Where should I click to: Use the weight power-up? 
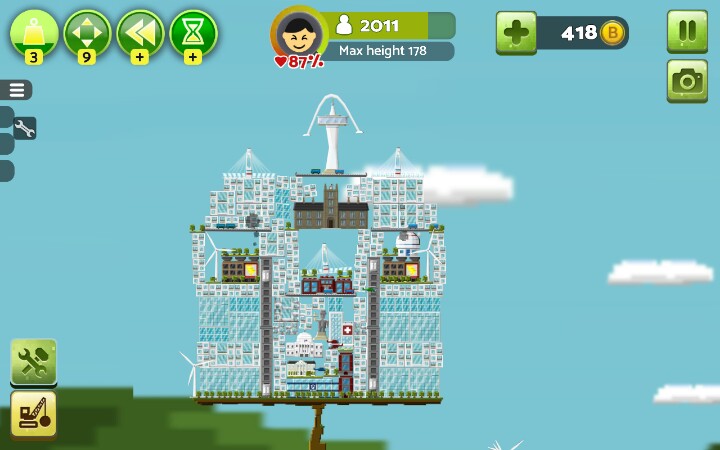(34, 34)
